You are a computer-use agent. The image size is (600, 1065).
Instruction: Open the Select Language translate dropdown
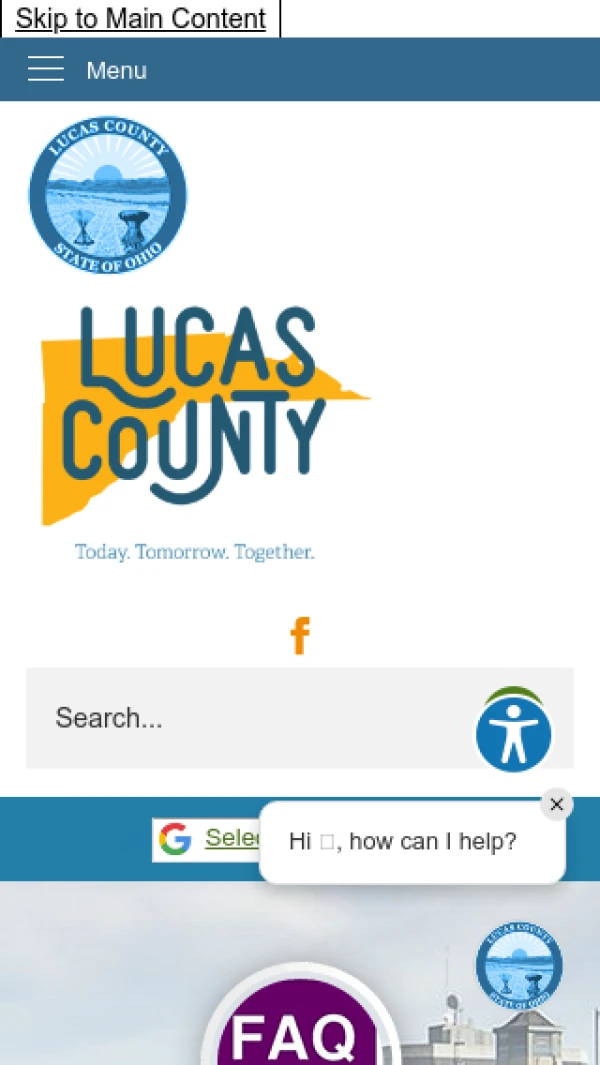(x=208, y=839)
